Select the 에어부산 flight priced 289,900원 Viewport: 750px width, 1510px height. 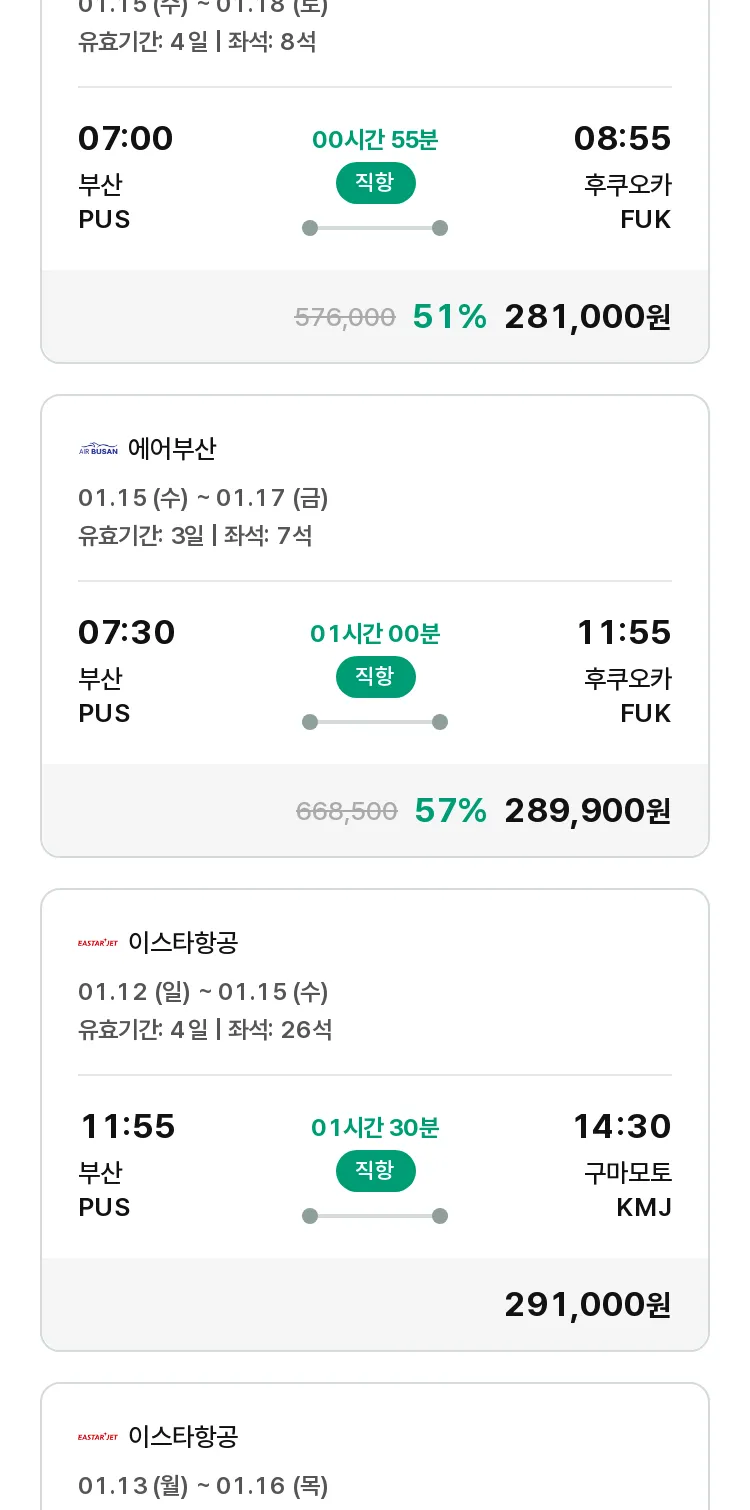pyautogui.click(x=375, y=626)
